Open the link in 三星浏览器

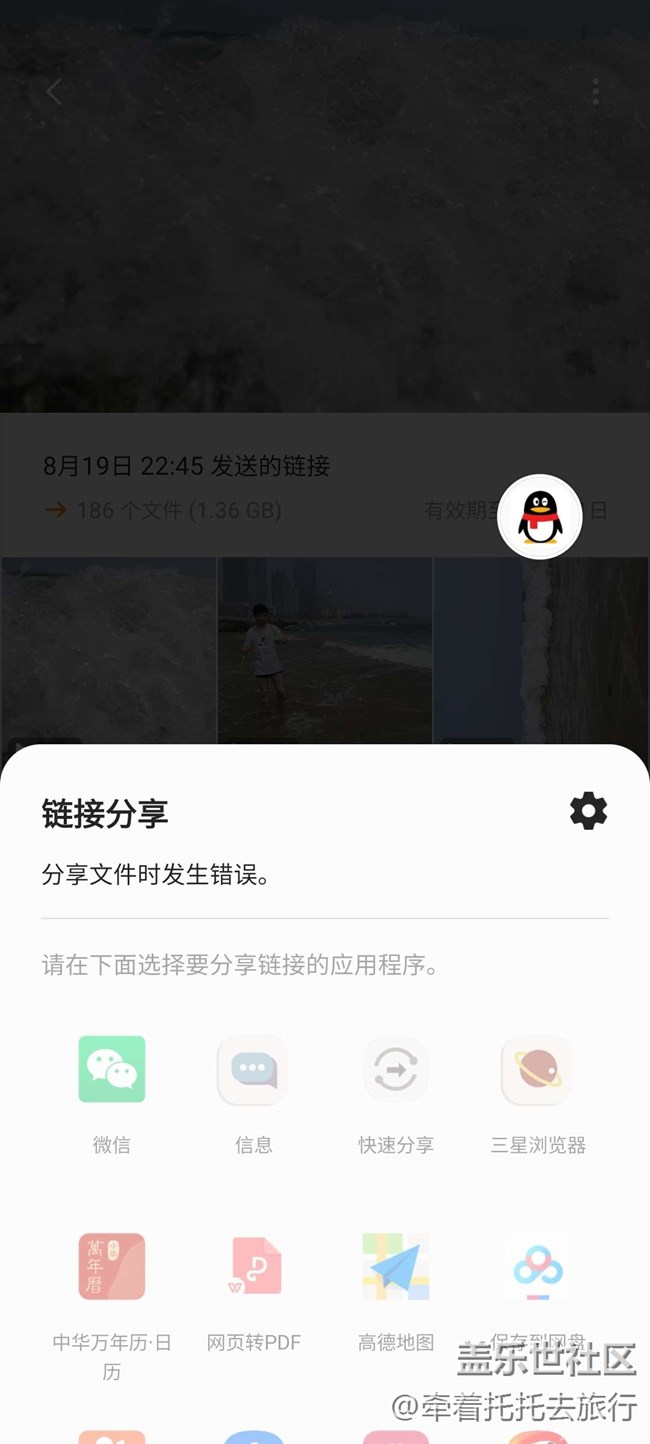pyautogui.click(x=538, y=1070)
